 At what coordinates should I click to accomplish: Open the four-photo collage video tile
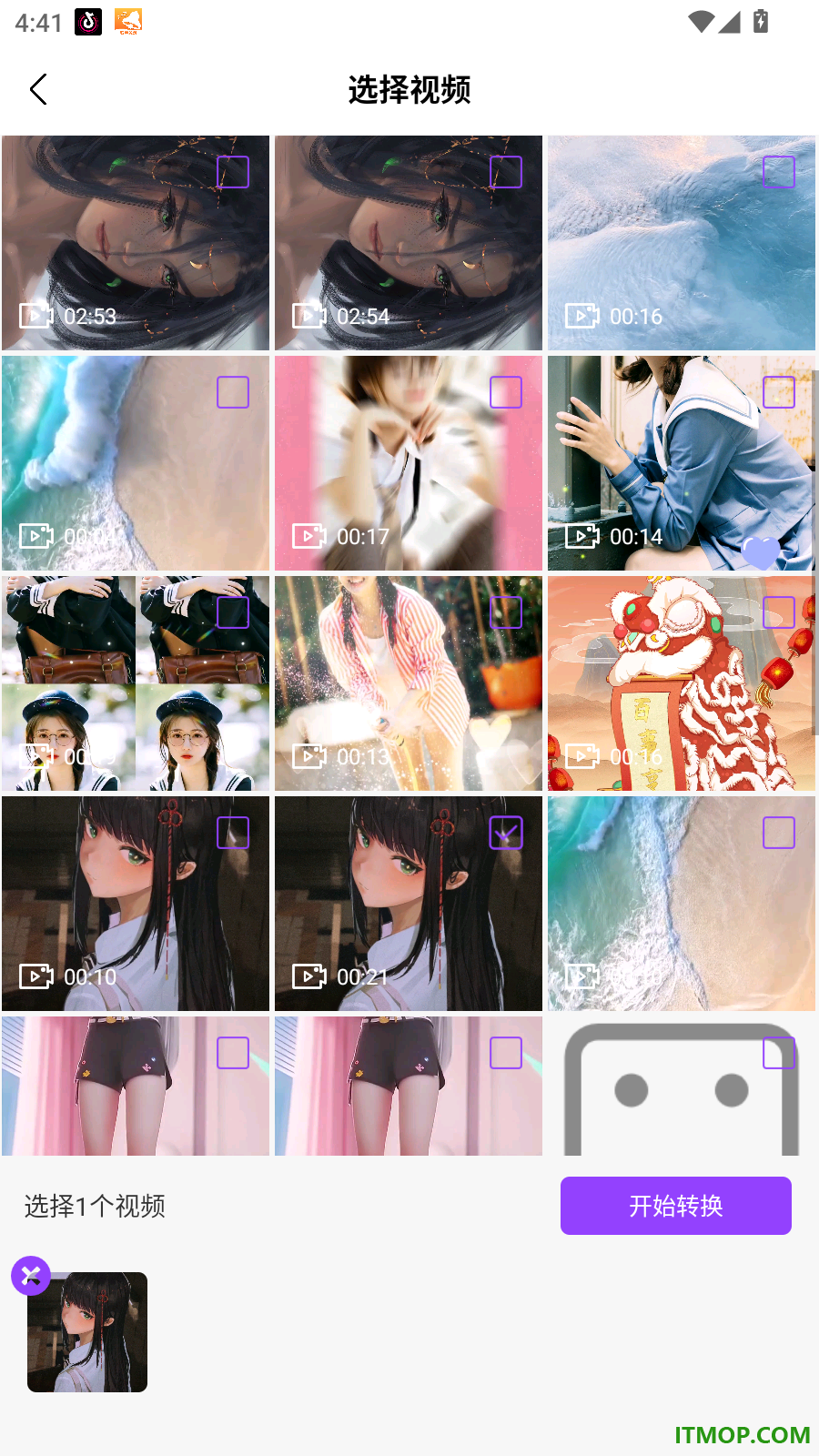136,683
